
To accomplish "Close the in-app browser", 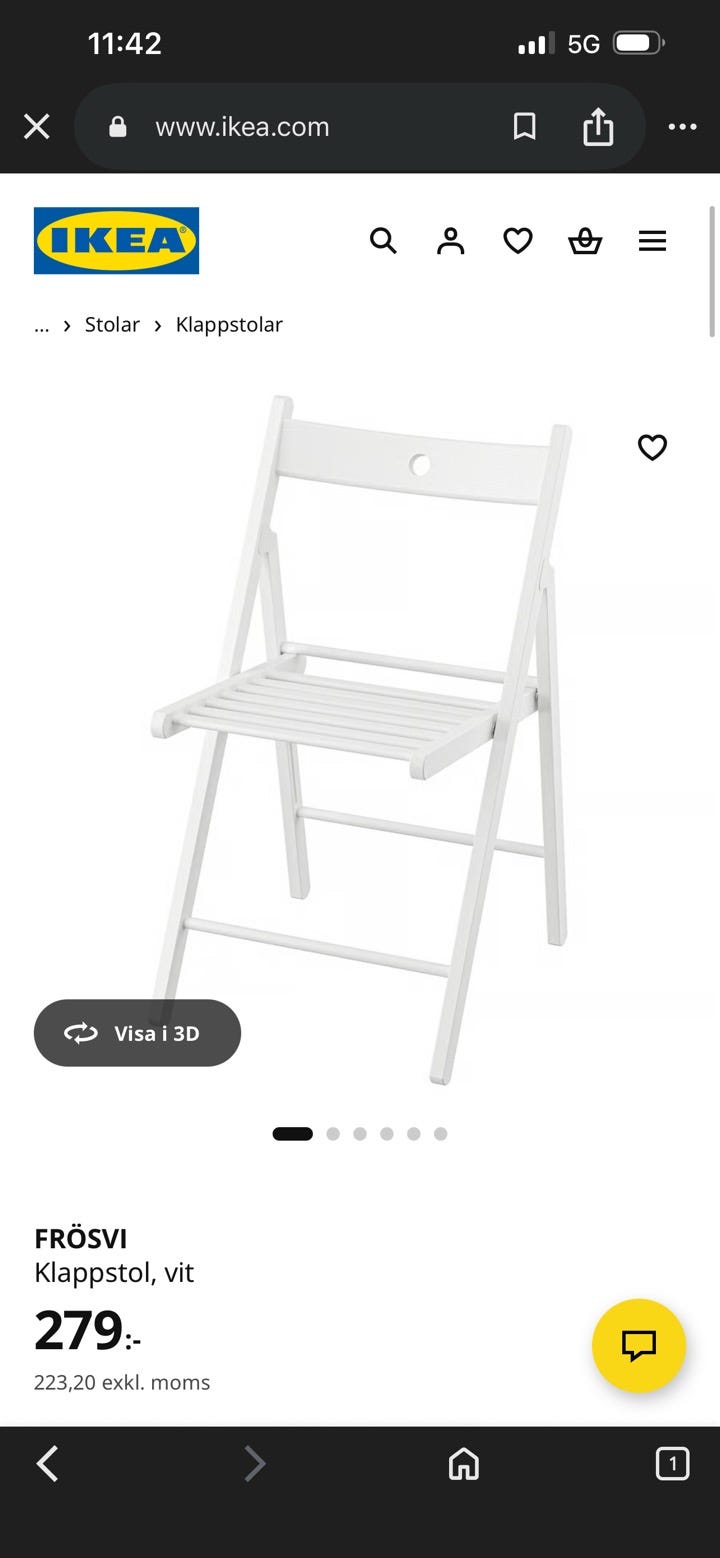I will tap(37, 127).
